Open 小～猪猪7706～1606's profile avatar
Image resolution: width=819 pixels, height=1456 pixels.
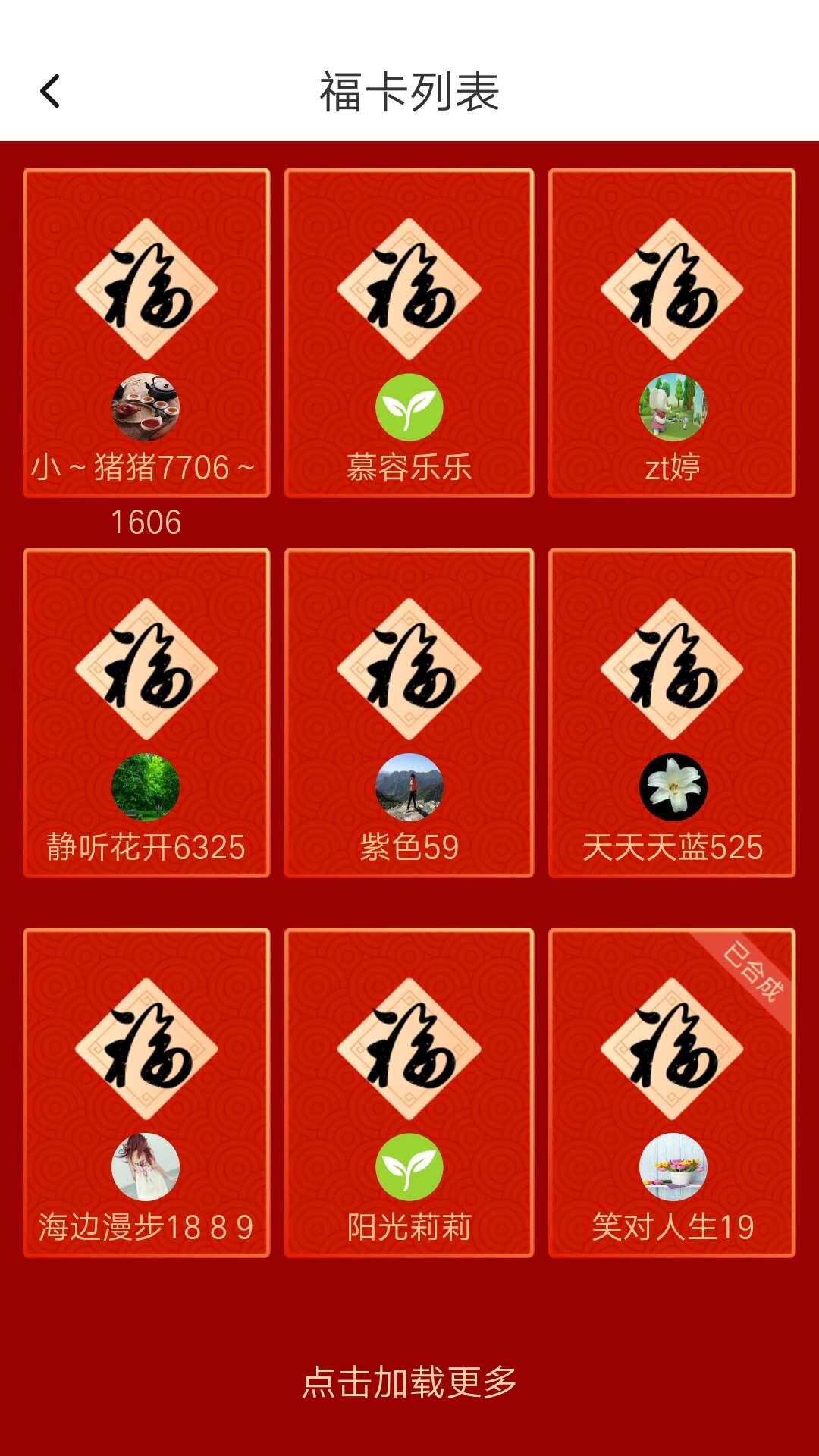[146, 408]
